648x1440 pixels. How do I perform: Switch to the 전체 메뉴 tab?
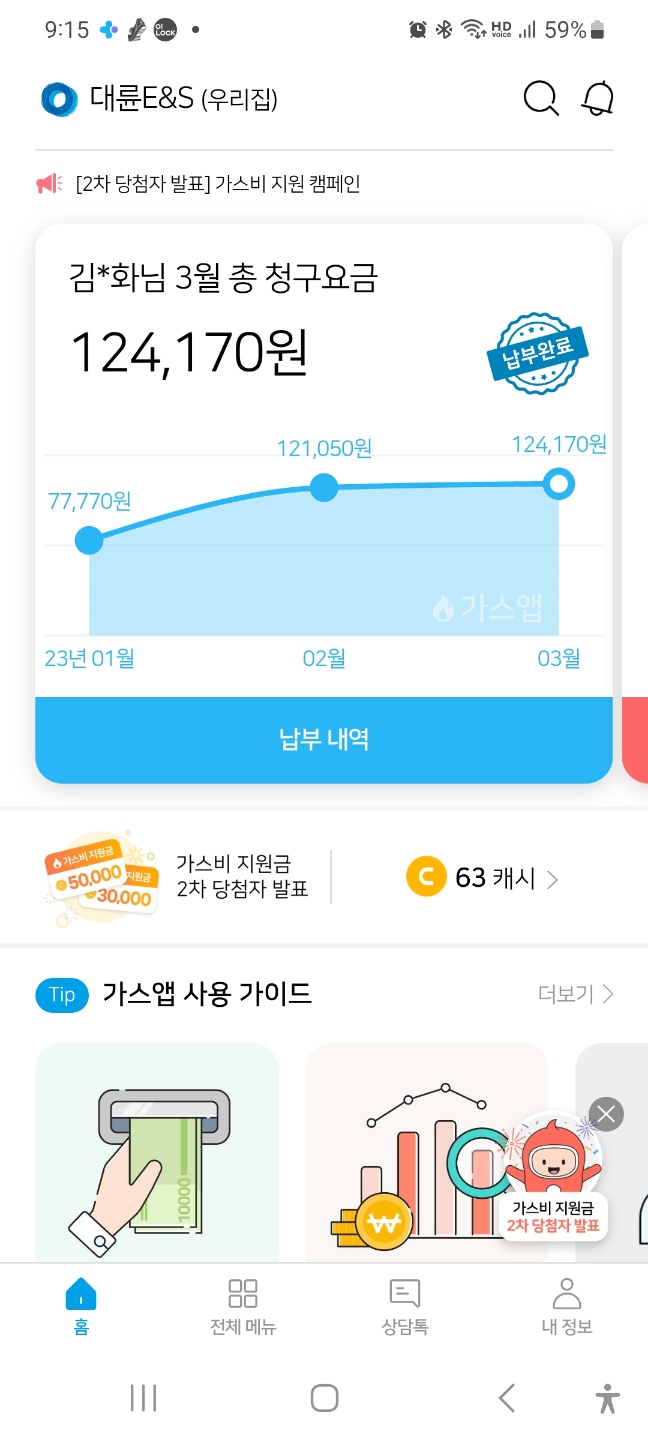point(243,1307)
